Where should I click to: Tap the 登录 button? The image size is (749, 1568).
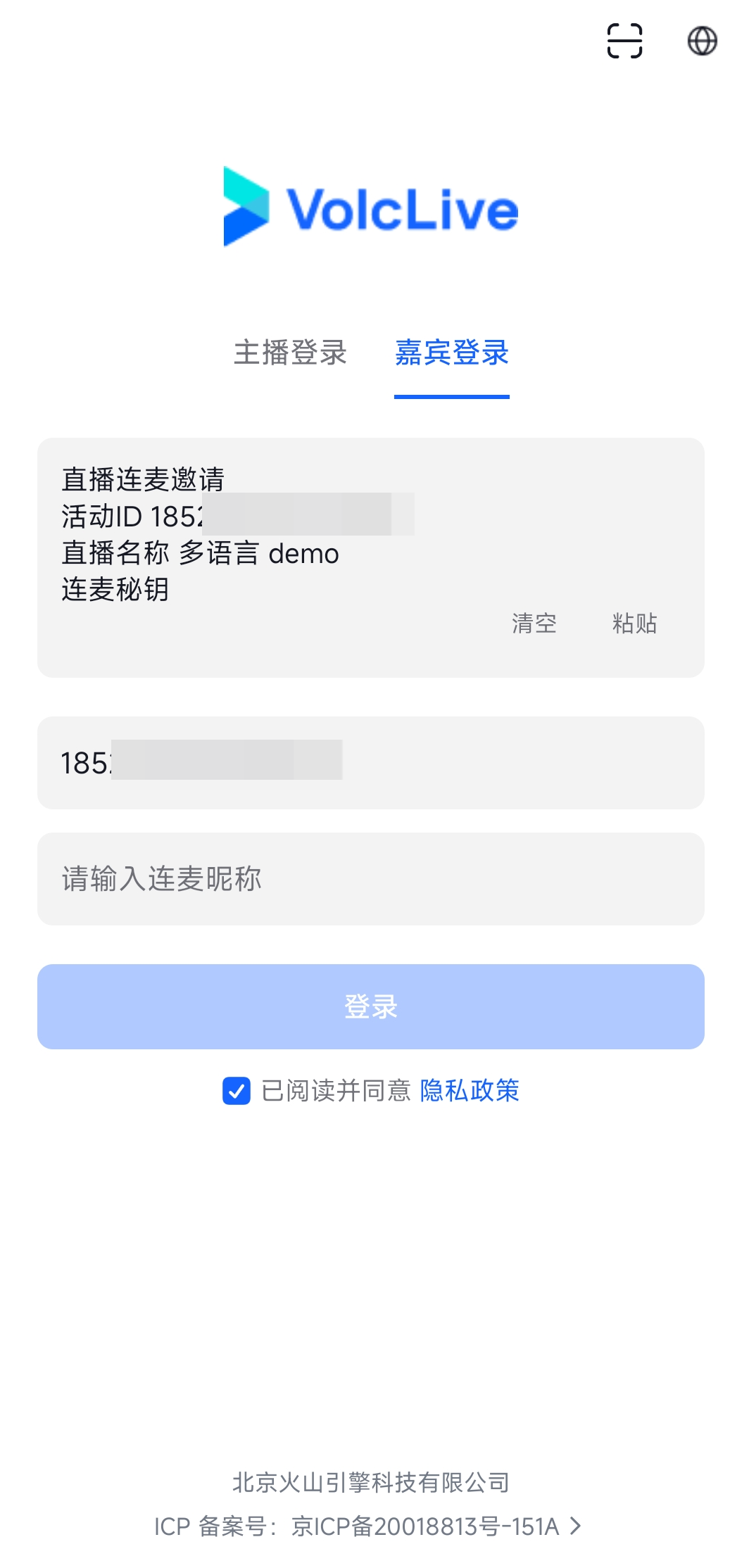pyautogui.click(x=371, y=1006)
